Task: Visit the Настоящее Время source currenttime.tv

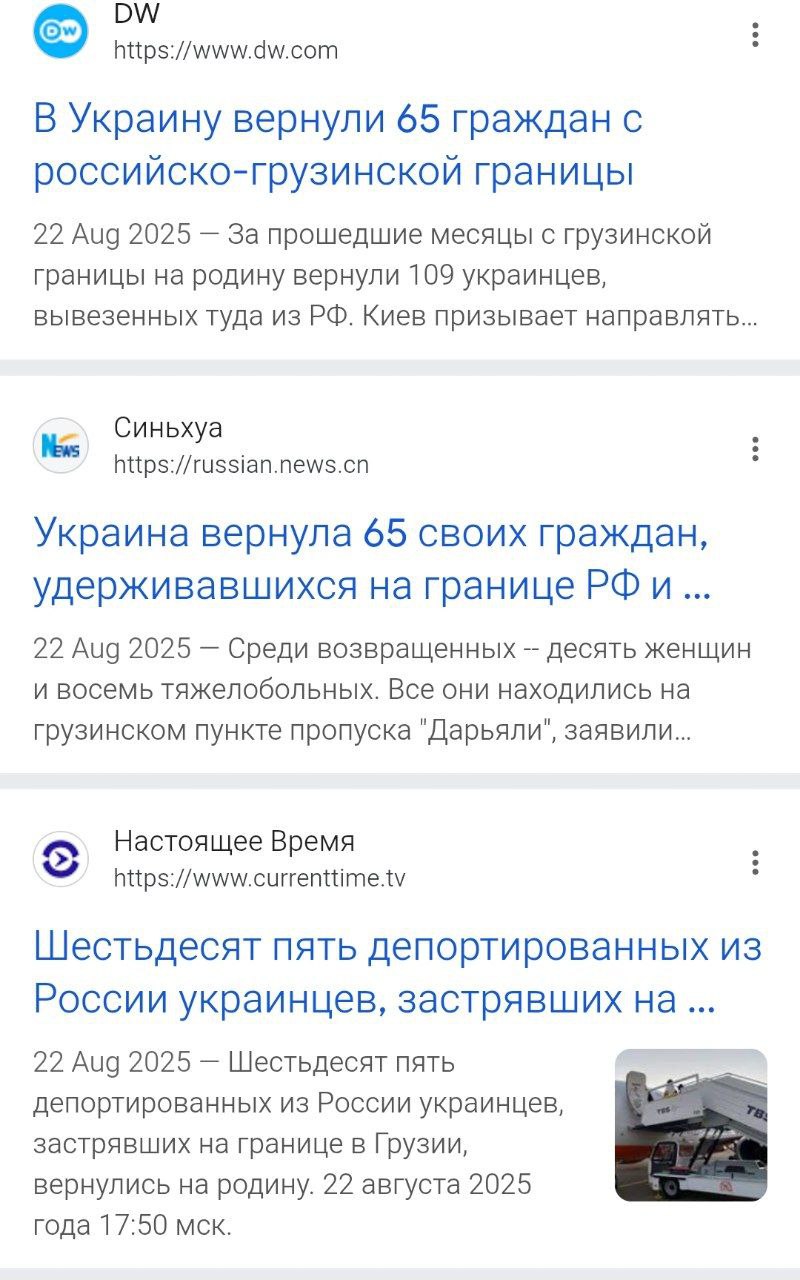Action: 260,878
